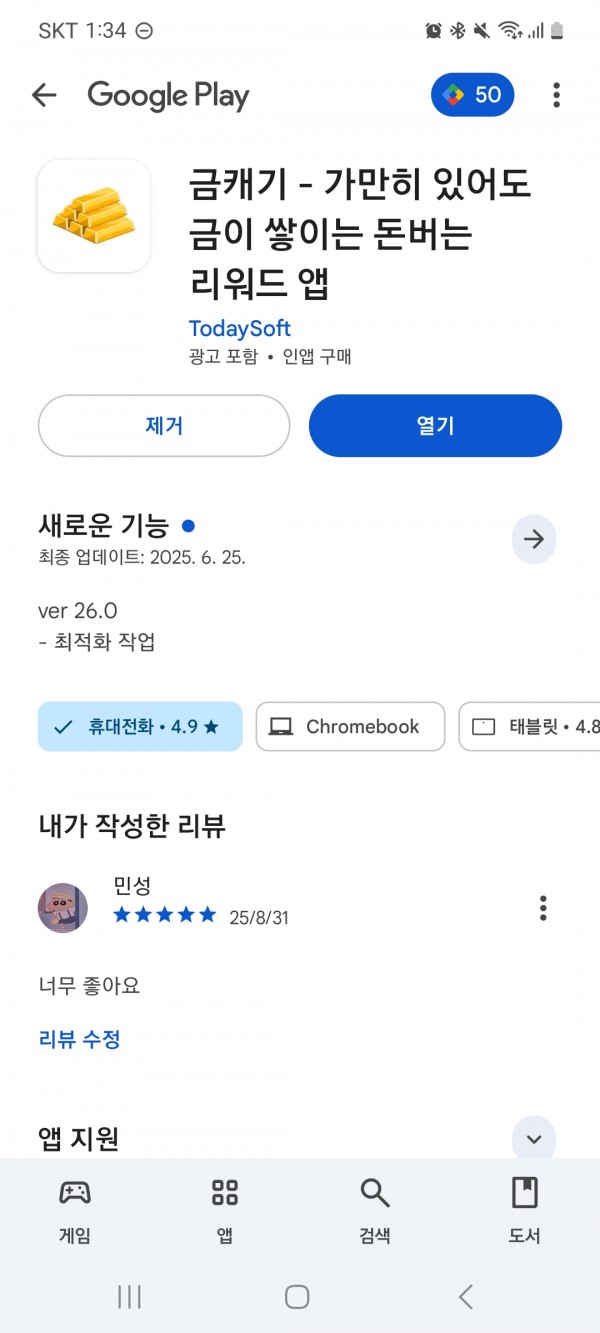Select the 휴대전화 4.9 chip
The width and height of the screenshot is (600, 1333).
point(140,727)
